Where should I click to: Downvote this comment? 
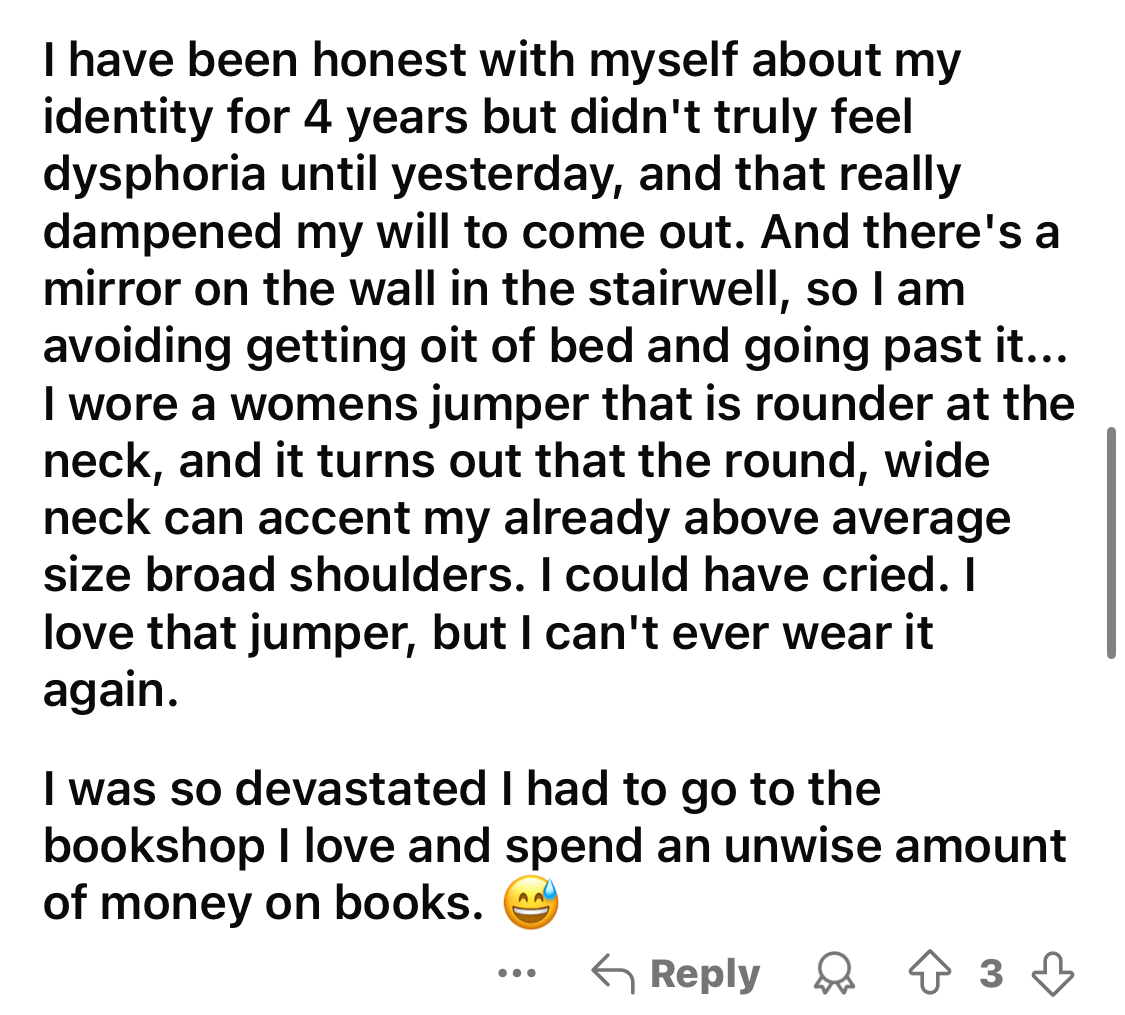tap(1054, 973)
